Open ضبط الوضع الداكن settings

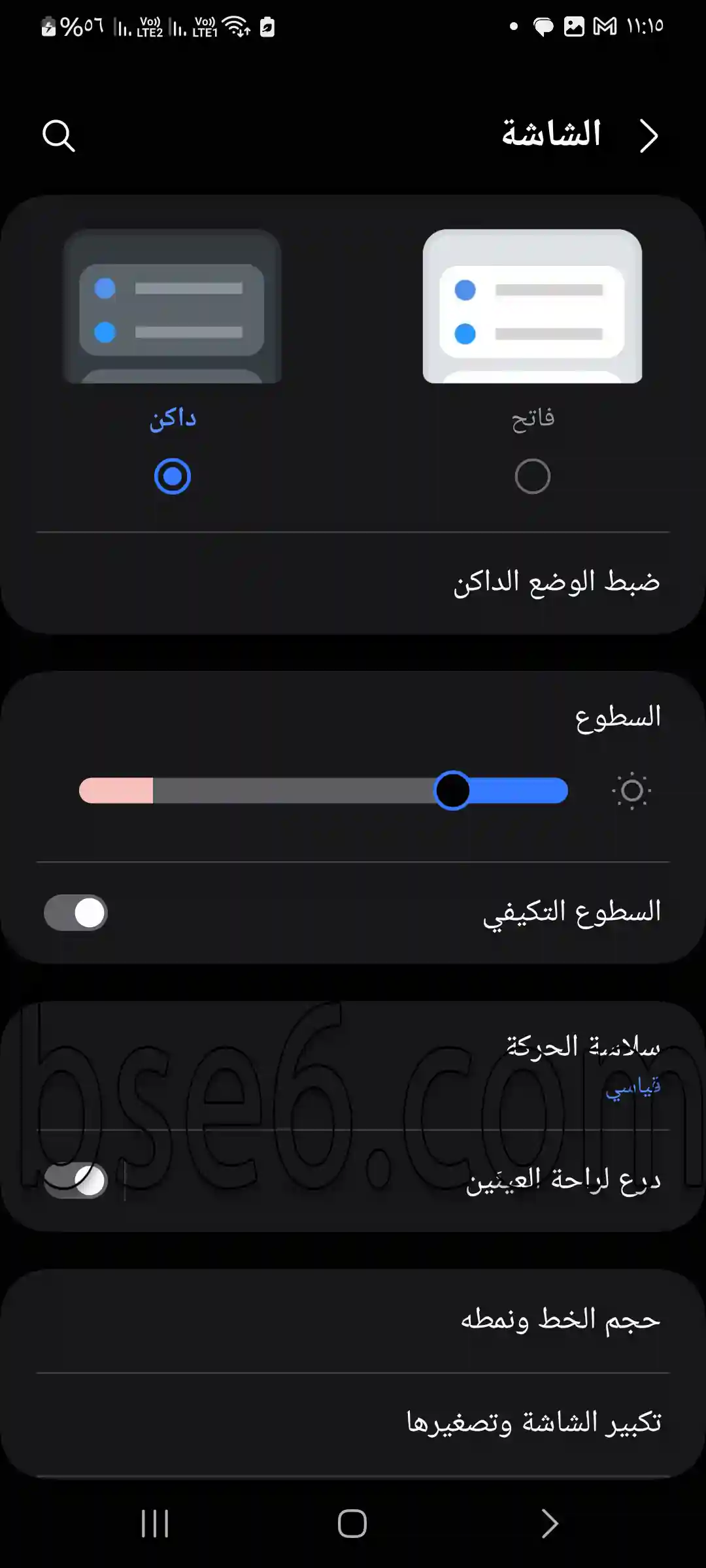353,582
